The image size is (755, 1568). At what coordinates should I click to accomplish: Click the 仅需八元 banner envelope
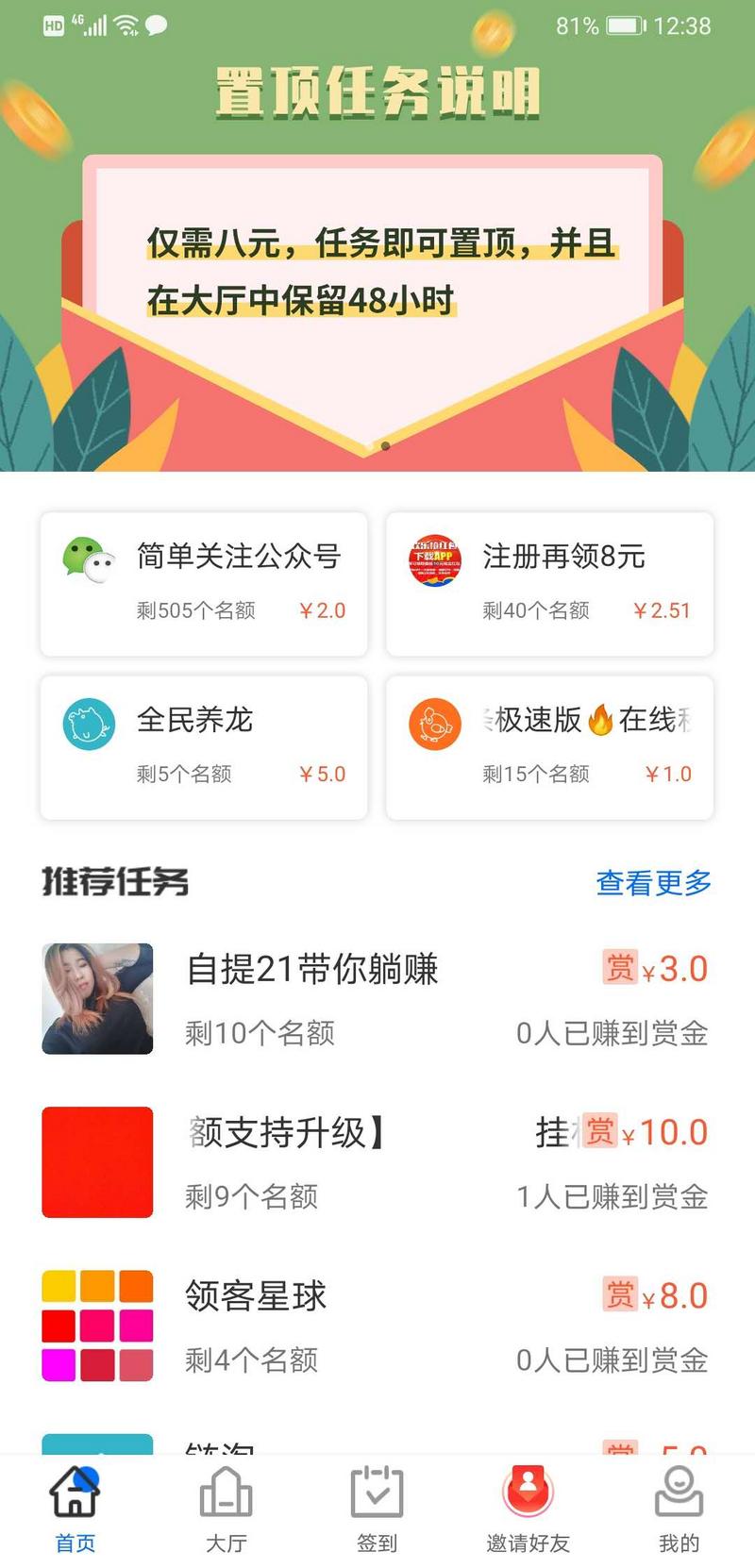click(x=377, y=274)
